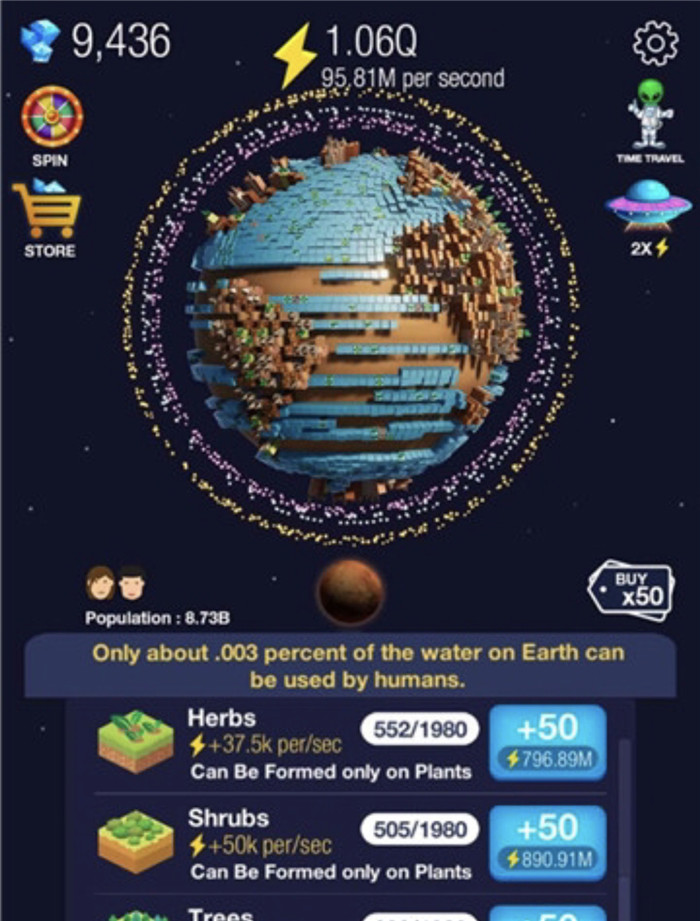The width and height of the screenshot is (700, 921).
Task: Toggle the Buy x50 quantity tag
Action: pyautogui.click(x=628, y=589)
